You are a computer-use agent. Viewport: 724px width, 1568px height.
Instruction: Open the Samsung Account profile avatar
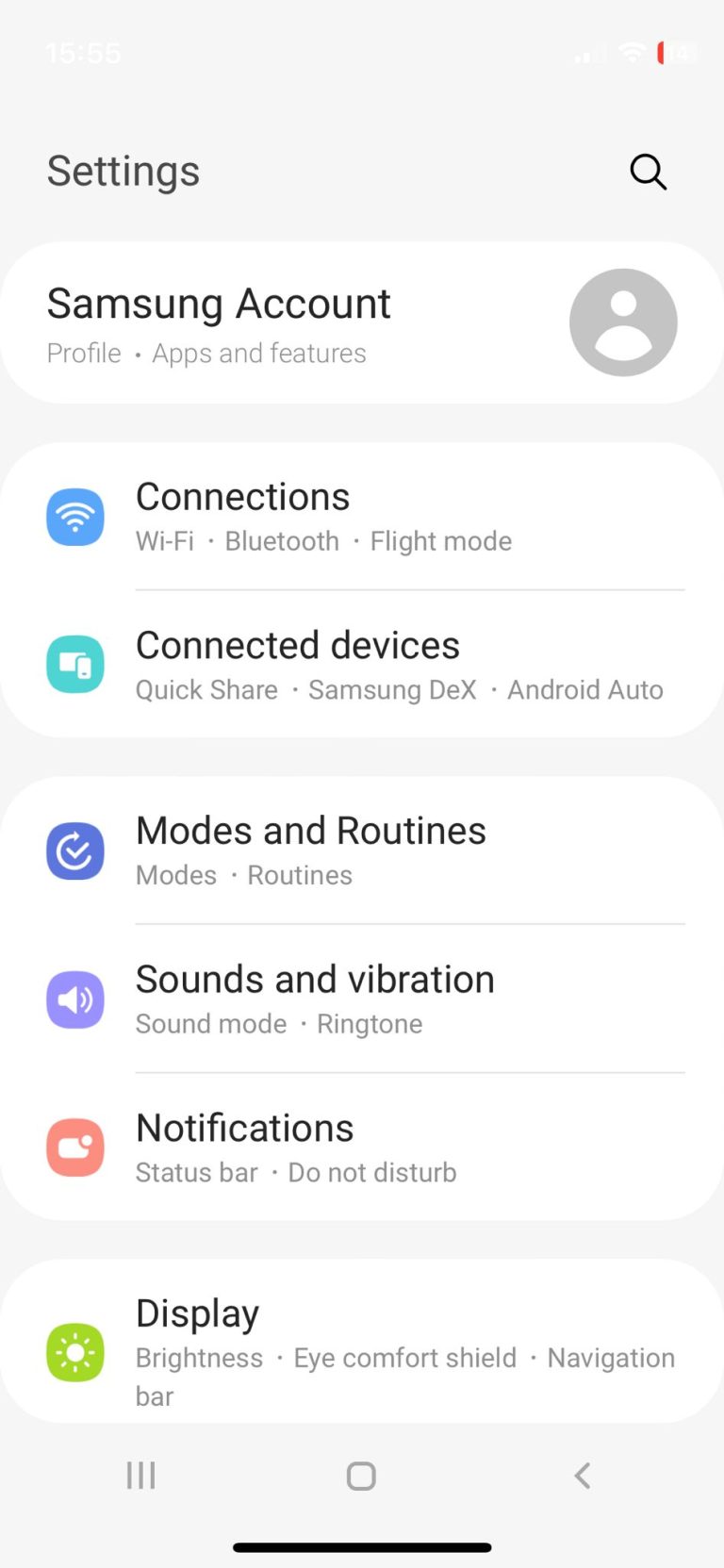tap(623, 322)
